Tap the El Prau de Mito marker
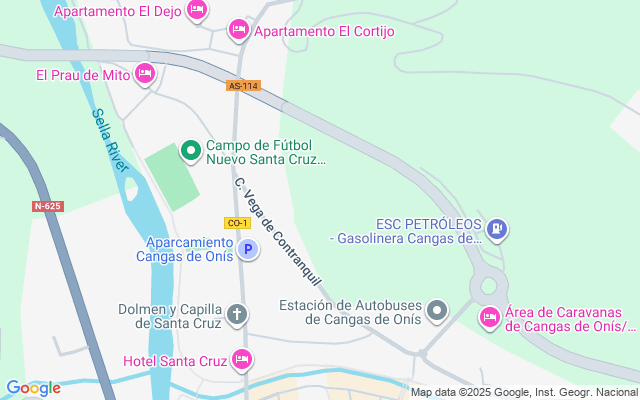Image resolution: width=640 pixels, height=400 pixels. [145, 73]
